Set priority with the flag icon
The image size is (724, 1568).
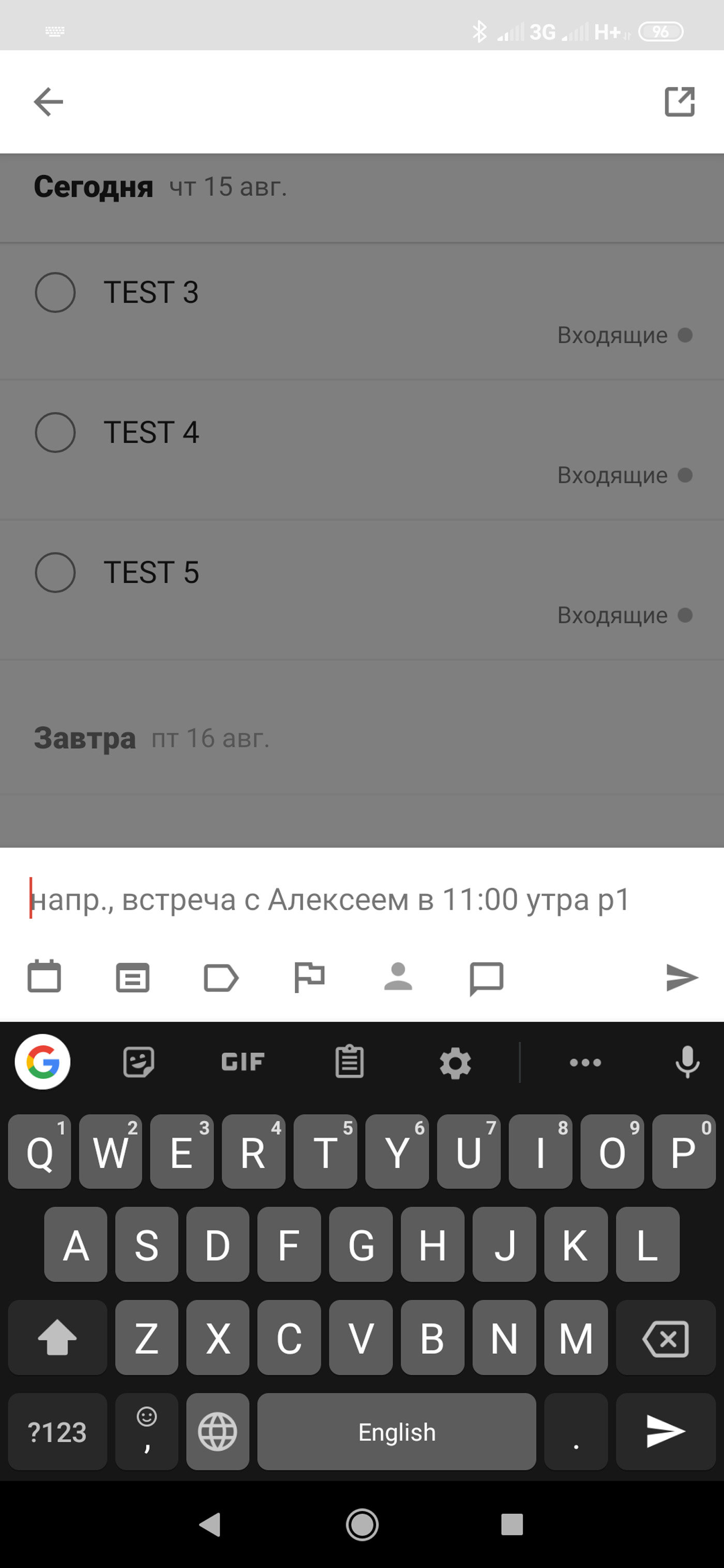(309, 978)
